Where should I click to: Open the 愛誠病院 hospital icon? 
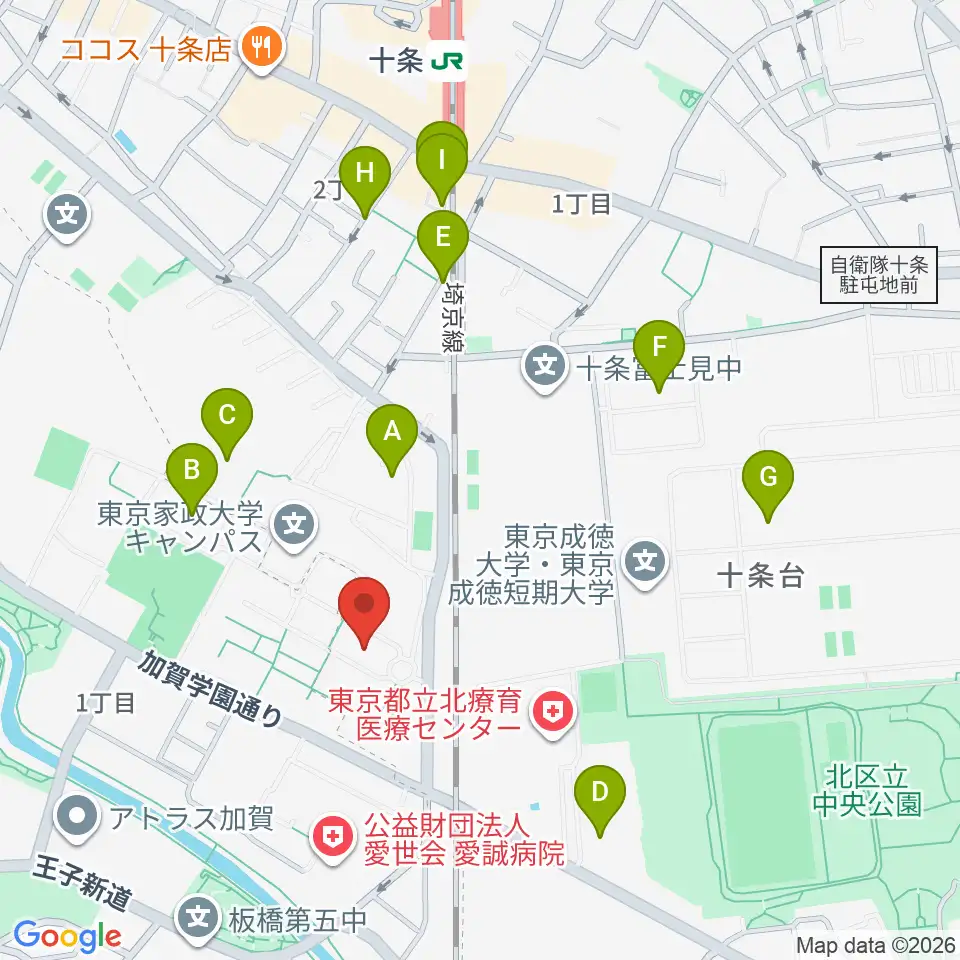pos(332,836)
